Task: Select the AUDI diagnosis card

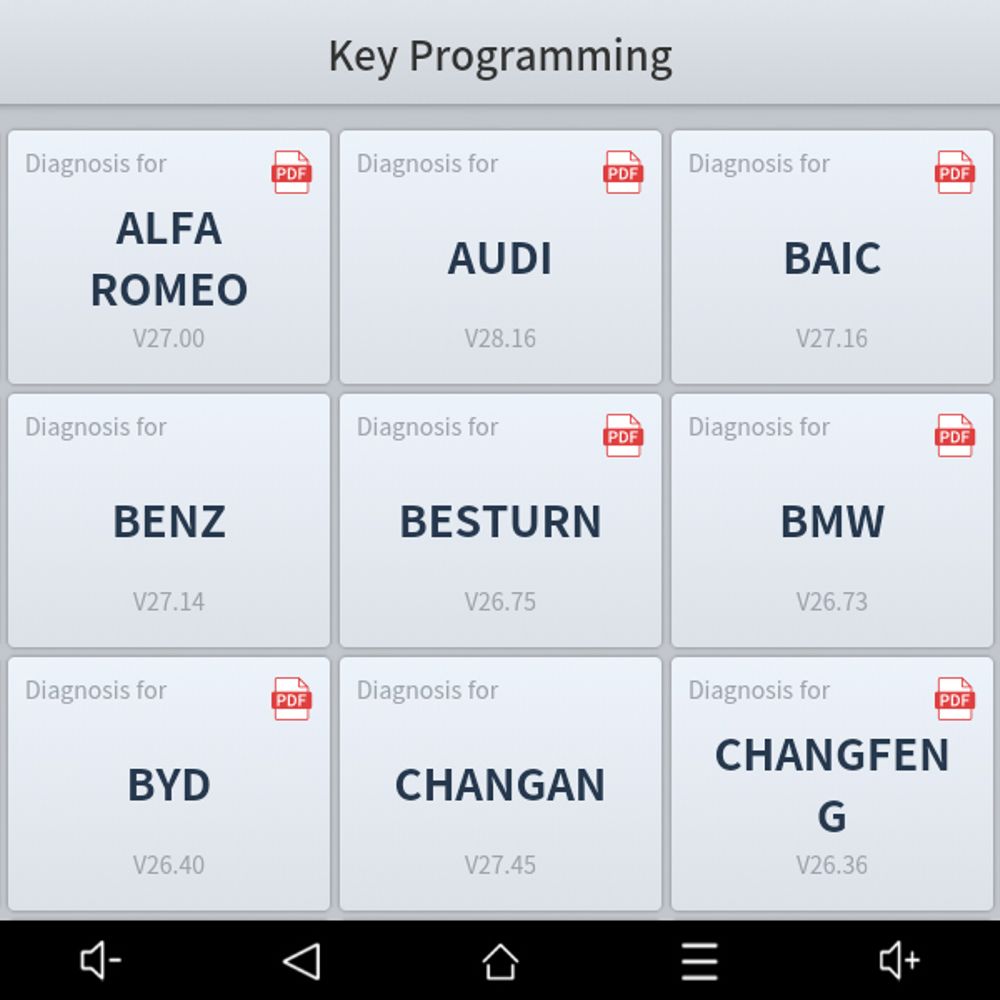Action: coord(500,260)
